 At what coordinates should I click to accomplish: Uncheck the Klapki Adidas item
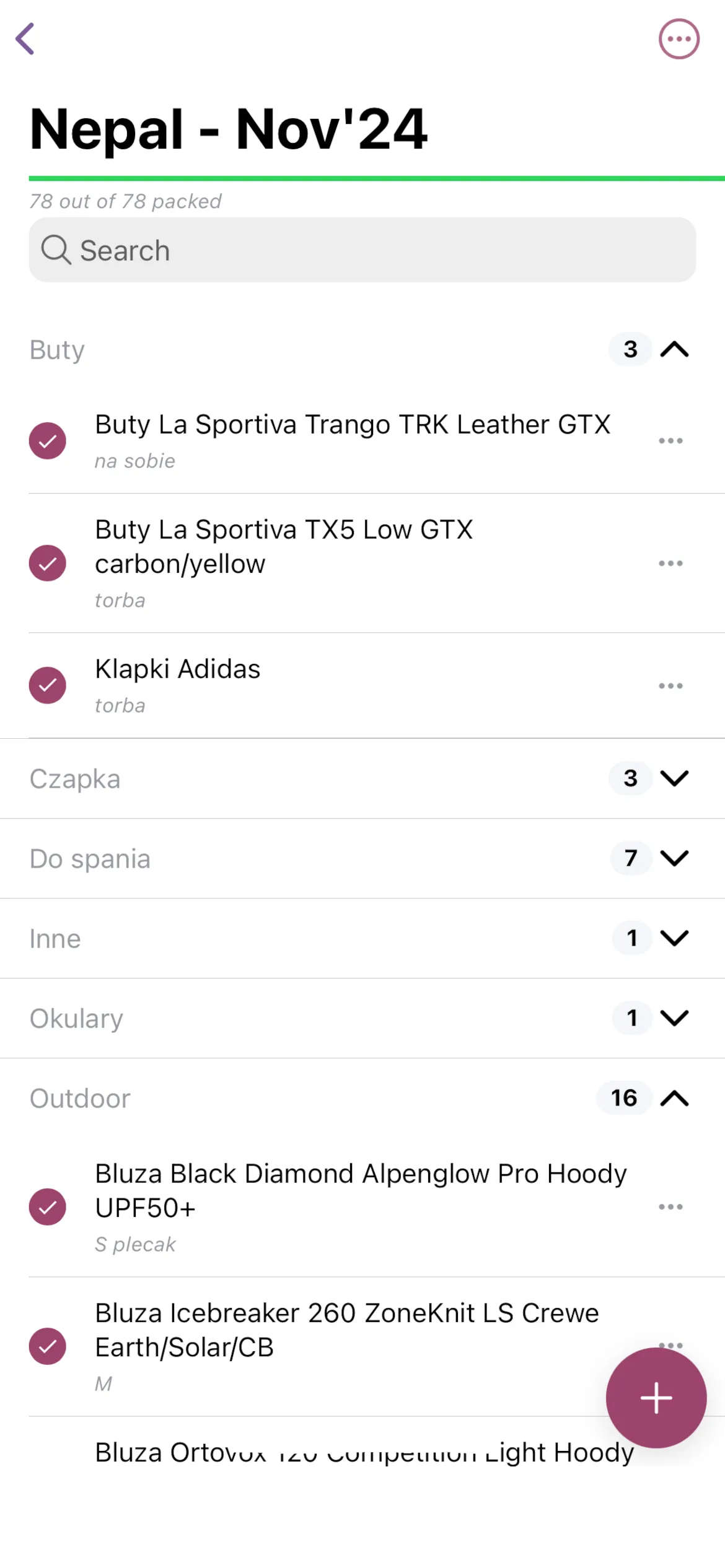(48, 686)
